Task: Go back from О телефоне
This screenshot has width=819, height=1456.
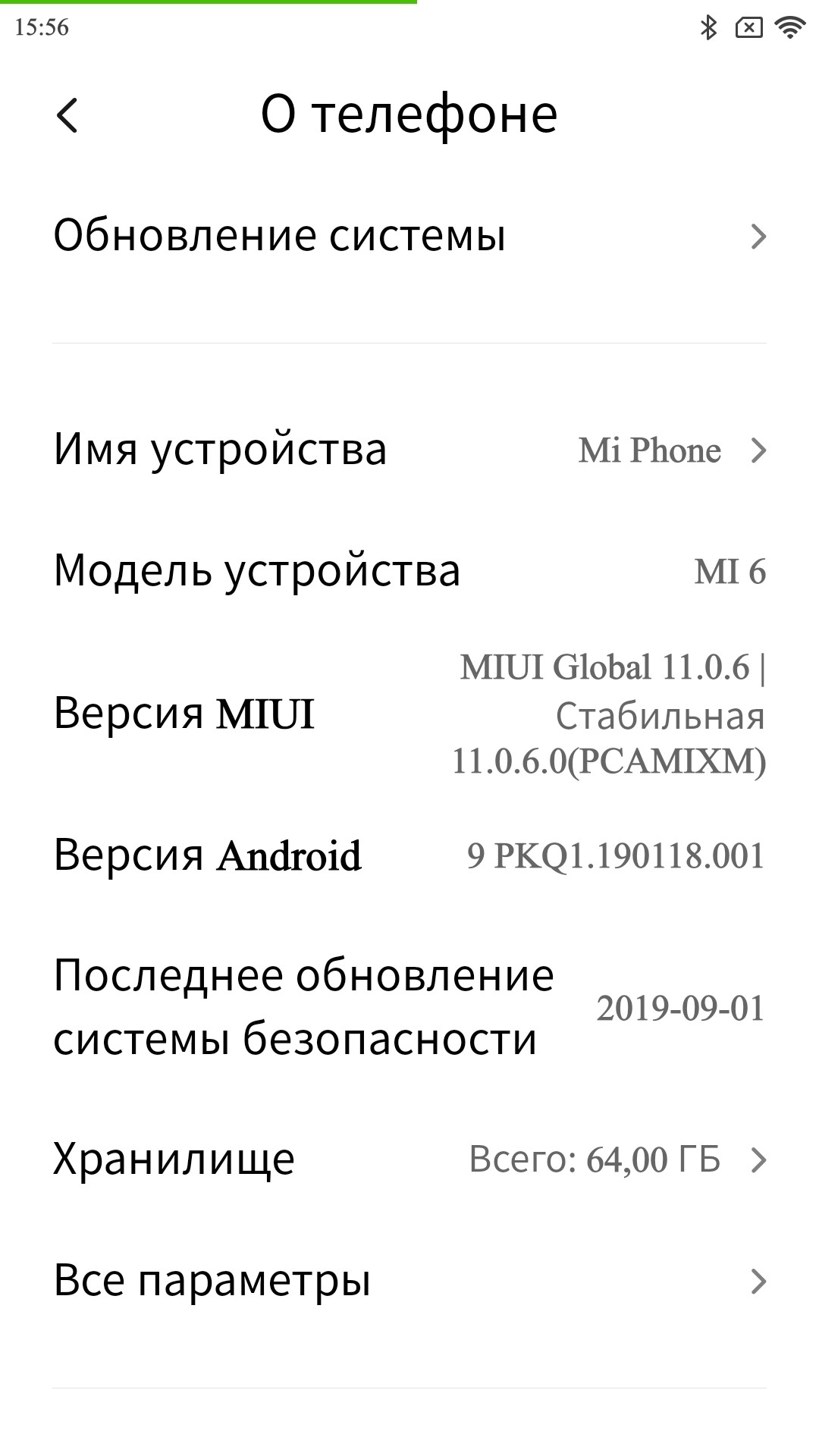Action: pyautogui.click(x=67, y=116)
